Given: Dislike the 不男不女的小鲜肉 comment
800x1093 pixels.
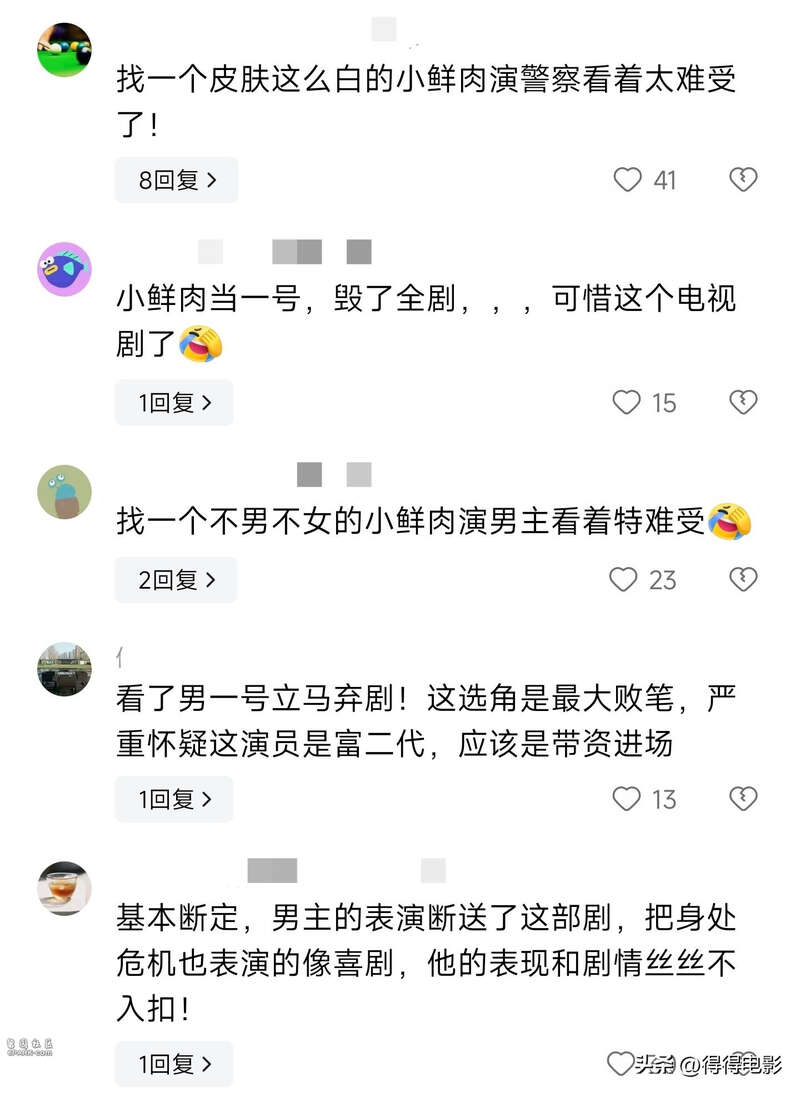Looking at the screenshot, I should [742, 580].
